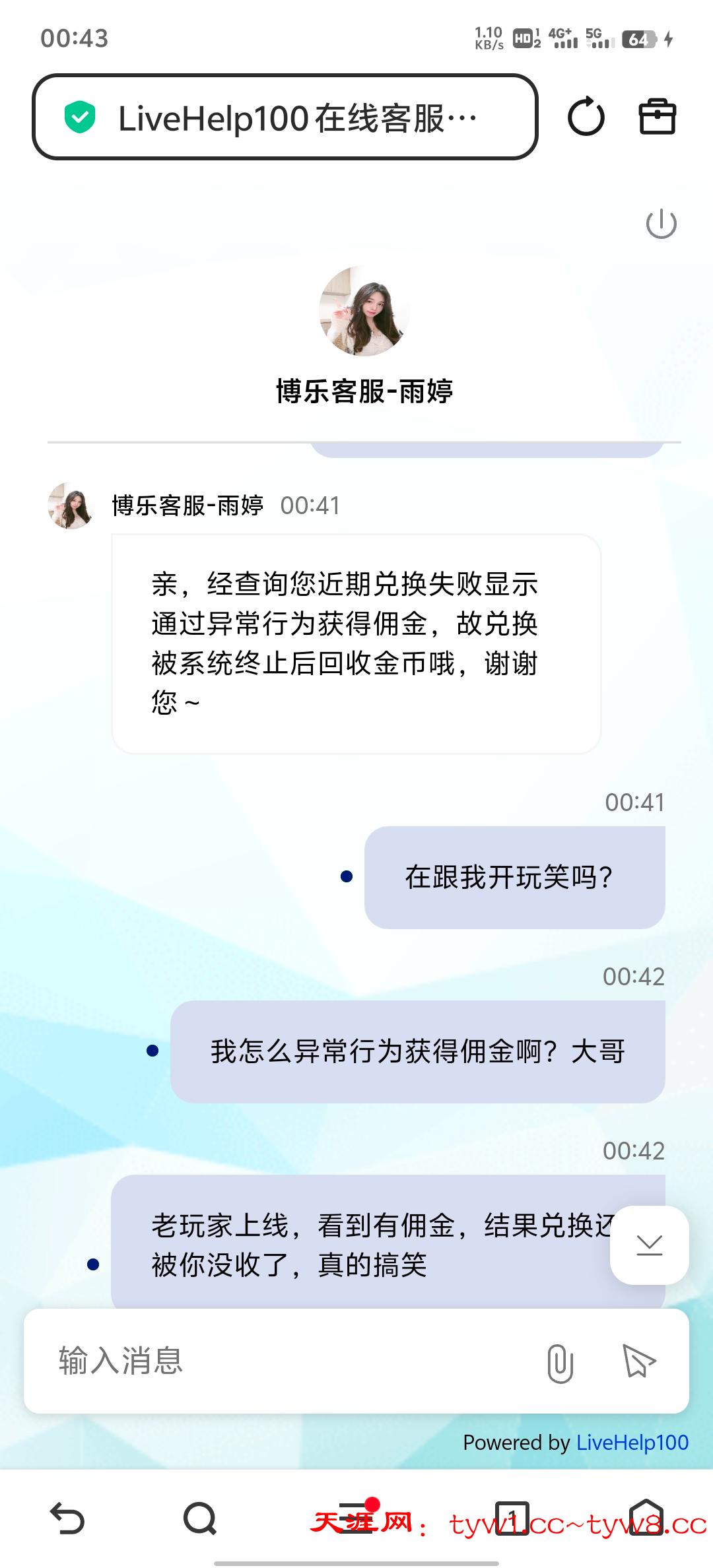Jump to latest messages with chevron button
This screenshot has width=713, height=1568.
click(650, 1245)
